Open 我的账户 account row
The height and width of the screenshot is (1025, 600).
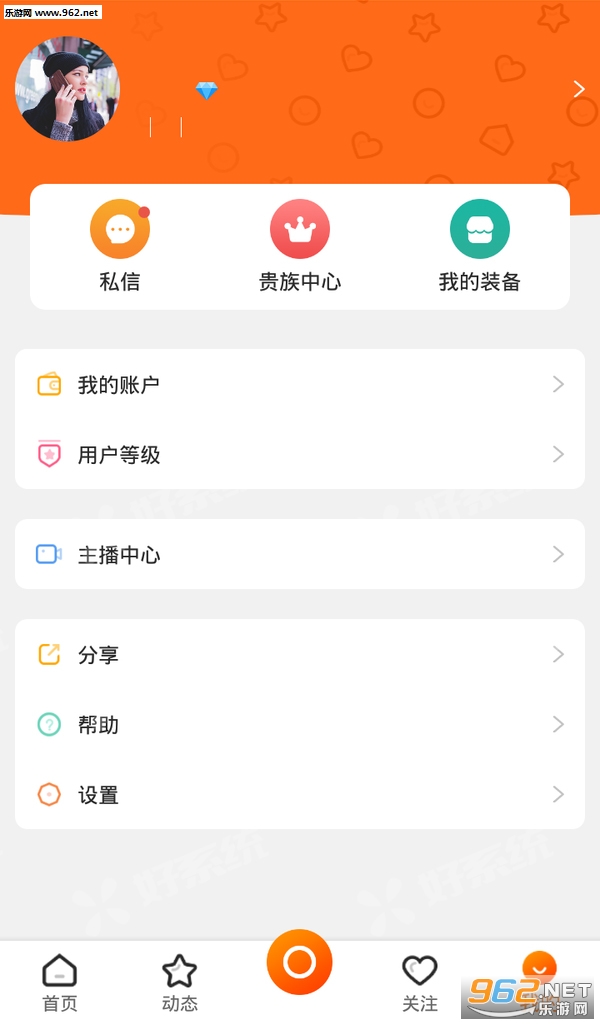[300, 384]
